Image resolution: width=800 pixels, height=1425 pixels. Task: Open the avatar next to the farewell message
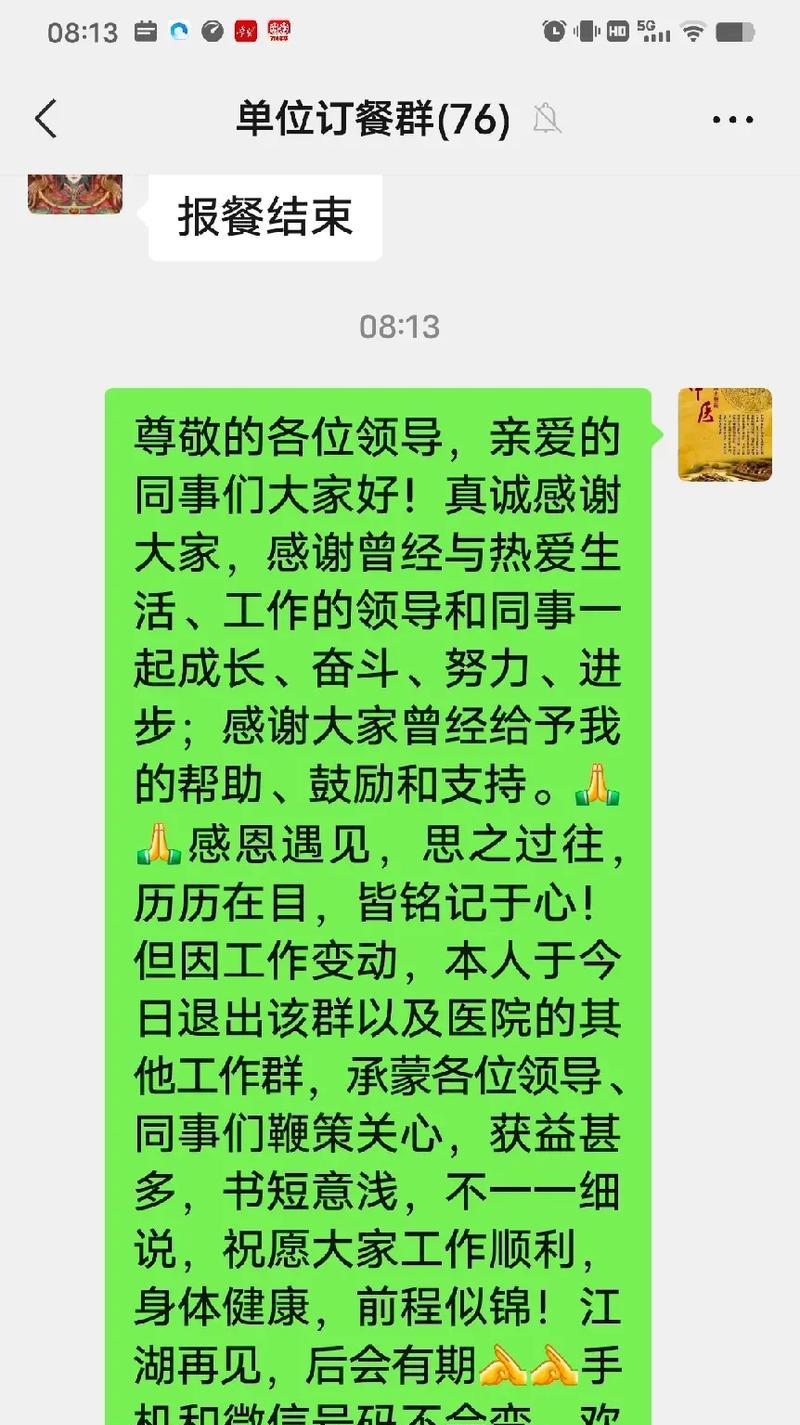[x=725, y=434]
